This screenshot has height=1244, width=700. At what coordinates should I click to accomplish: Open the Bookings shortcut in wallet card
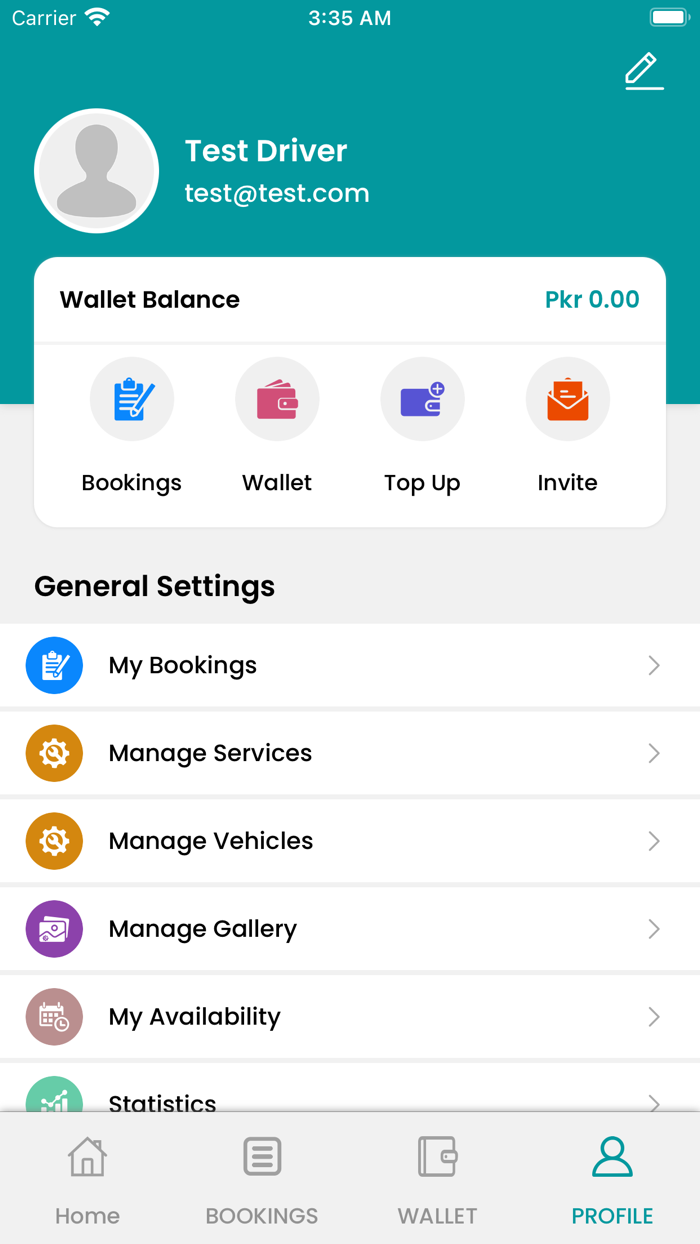coord(132,399)
